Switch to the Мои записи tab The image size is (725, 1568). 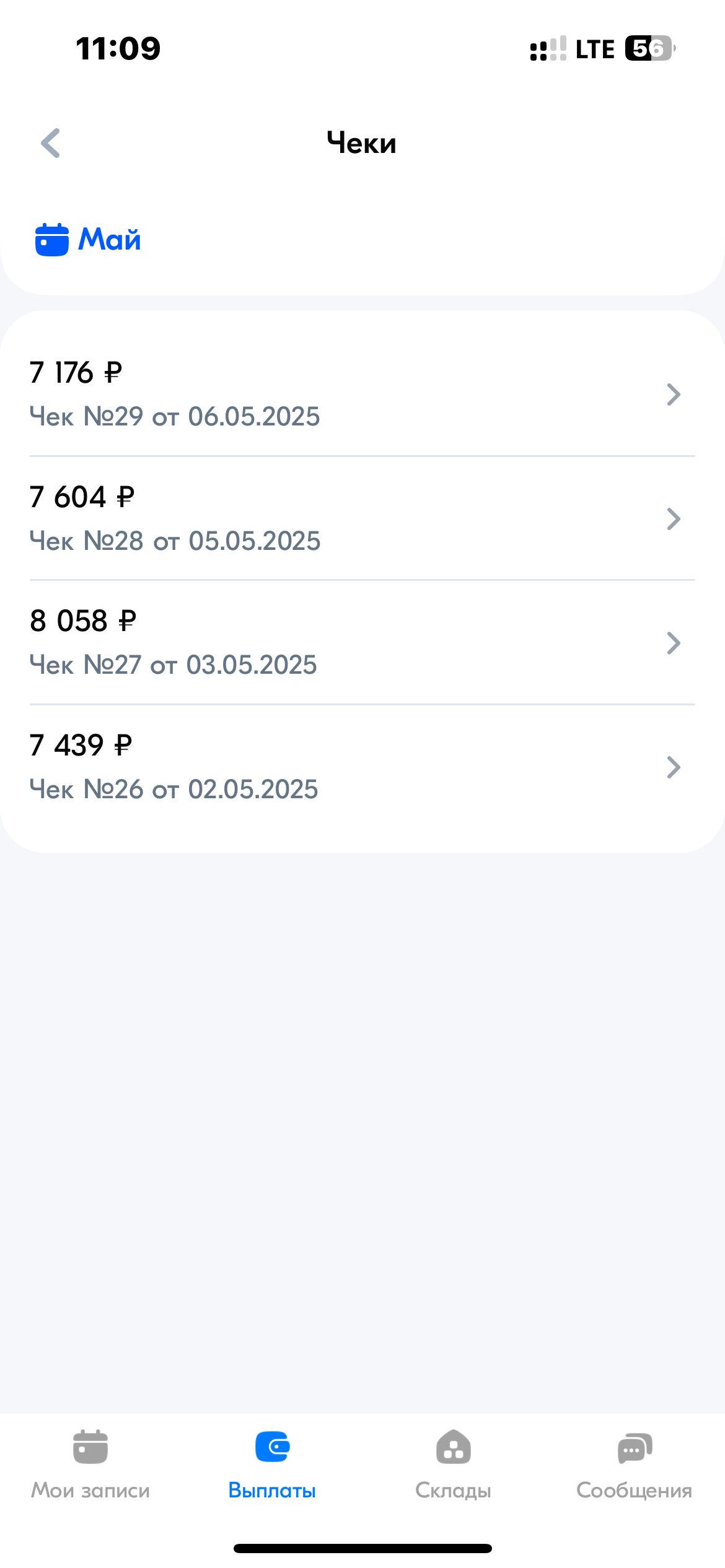click(90, 1464)
